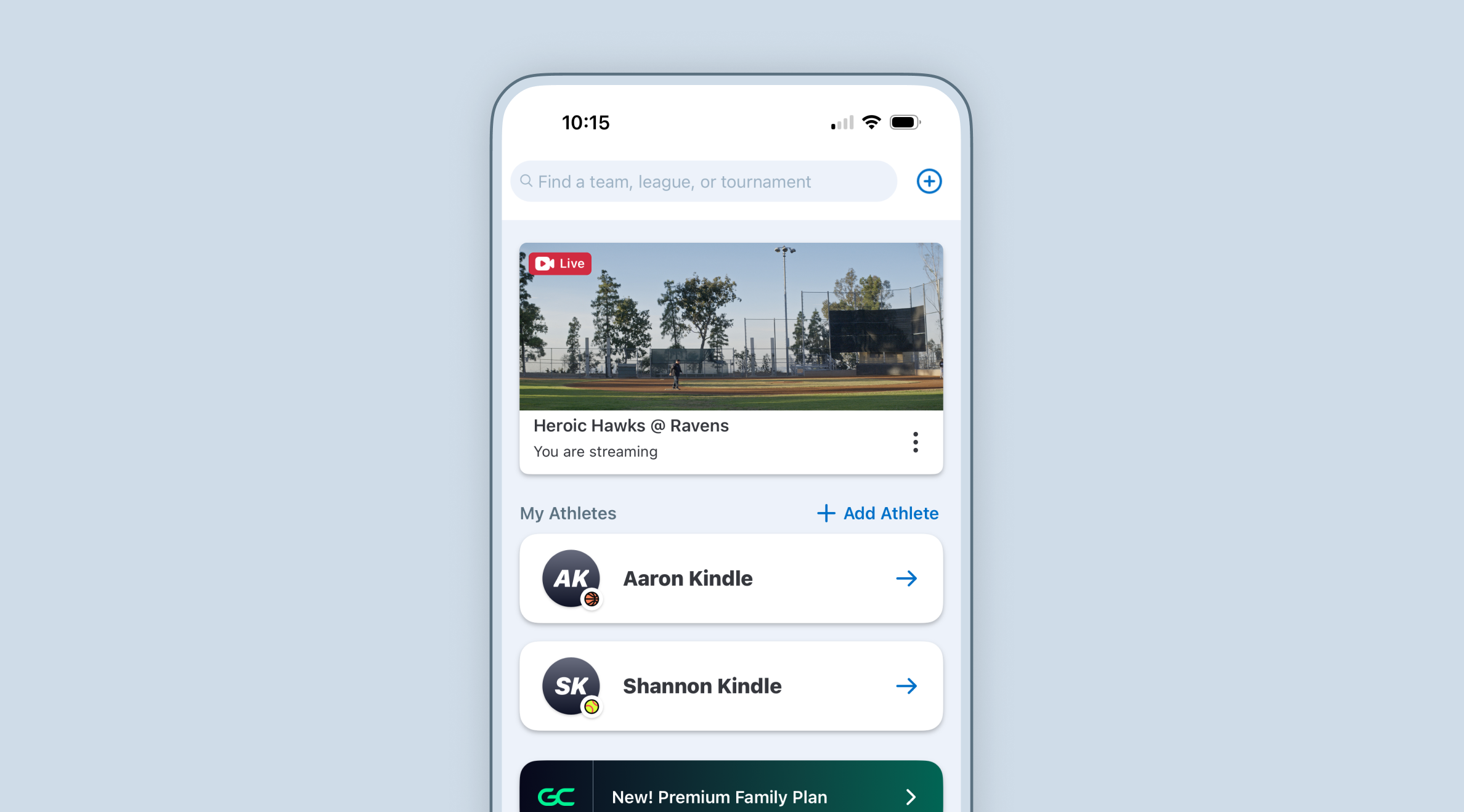Open the three-dot menu on the stream card
This screenshot has width=1464, height=812.
tap(915, 442)
